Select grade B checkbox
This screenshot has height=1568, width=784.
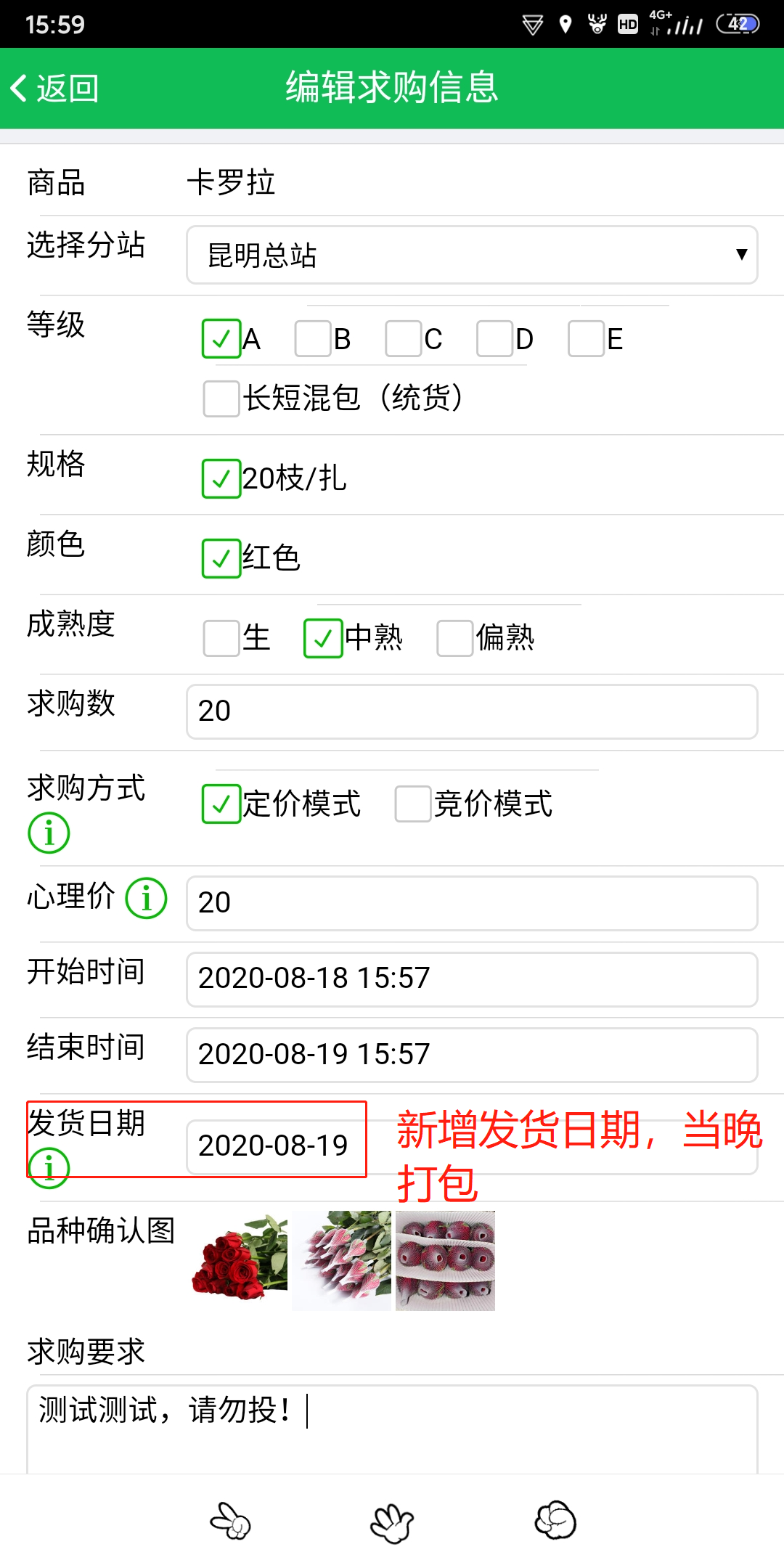(313, 339)
